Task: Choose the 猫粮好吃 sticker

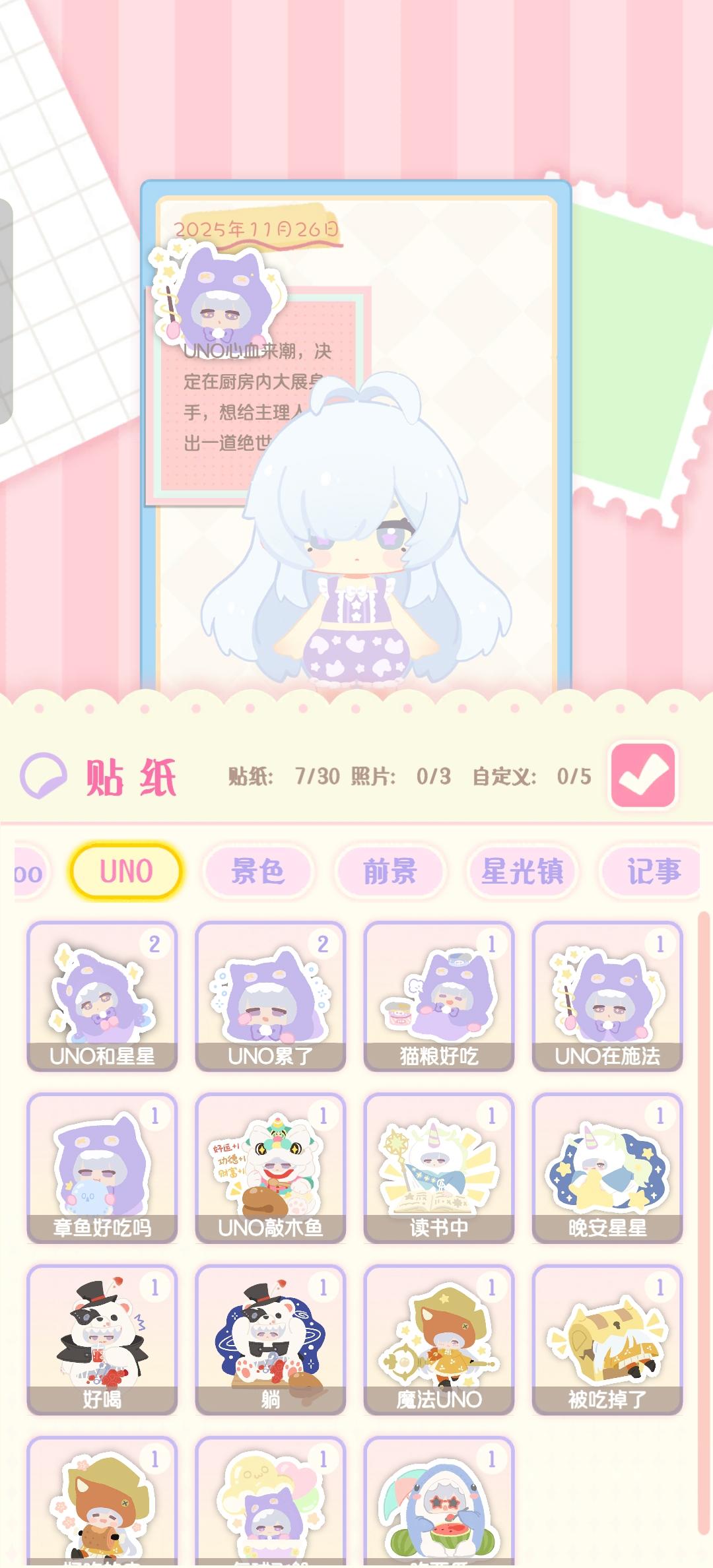Action: (x=438, y=996)
